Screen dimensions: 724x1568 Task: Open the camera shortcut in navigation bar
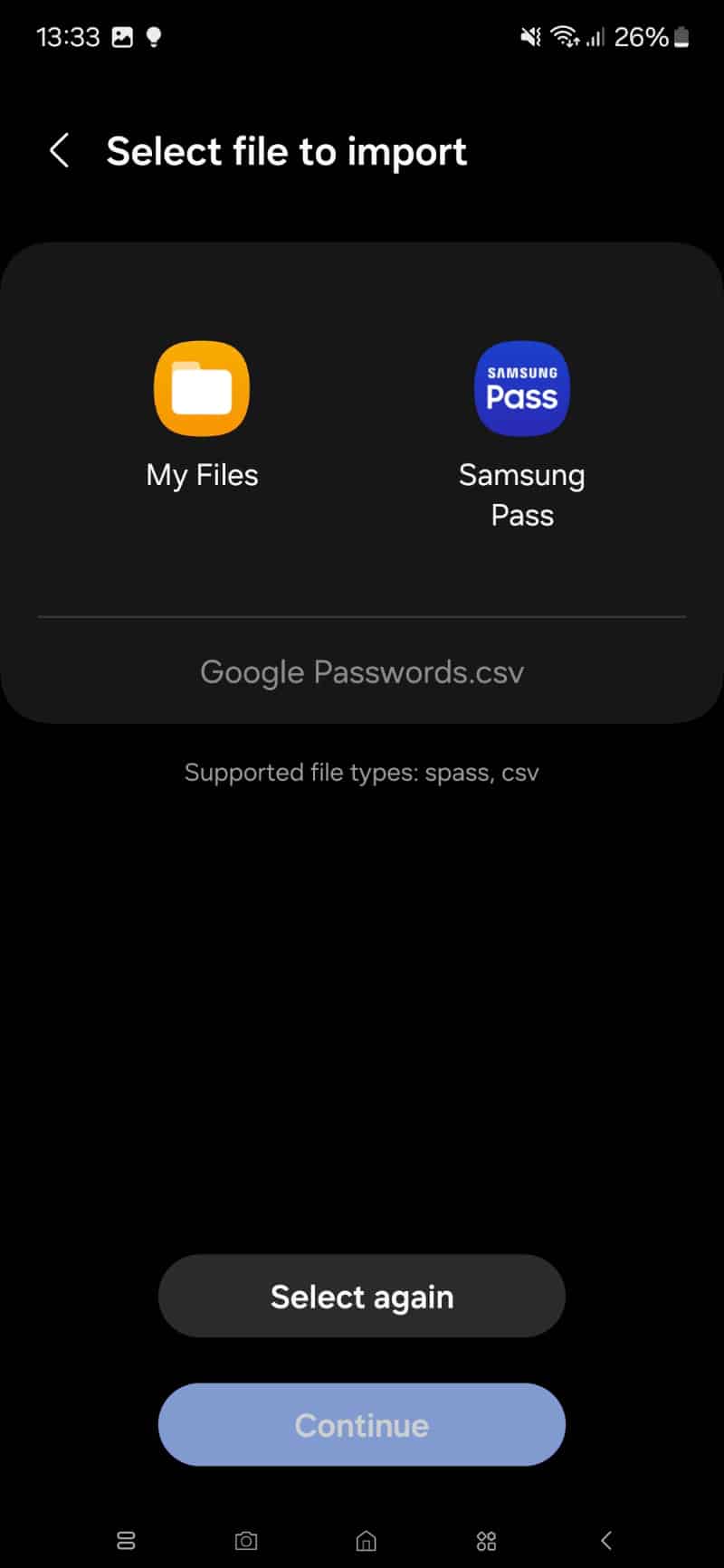(246, 1540)
